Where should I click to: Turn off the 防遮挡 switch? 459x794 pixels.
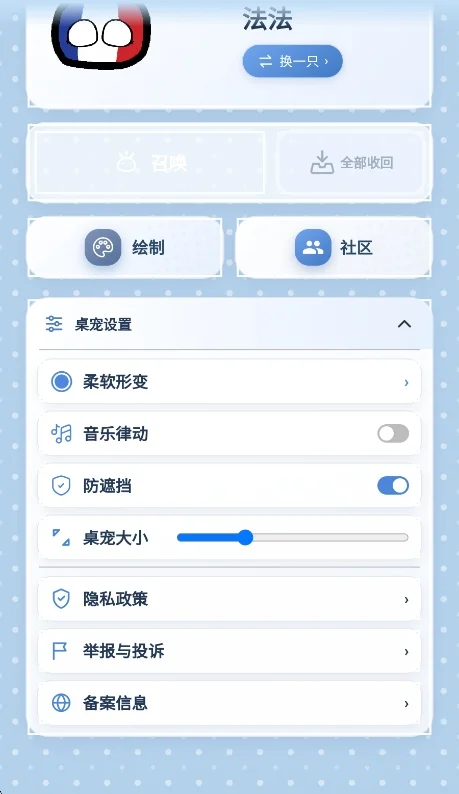click(393, 486)
